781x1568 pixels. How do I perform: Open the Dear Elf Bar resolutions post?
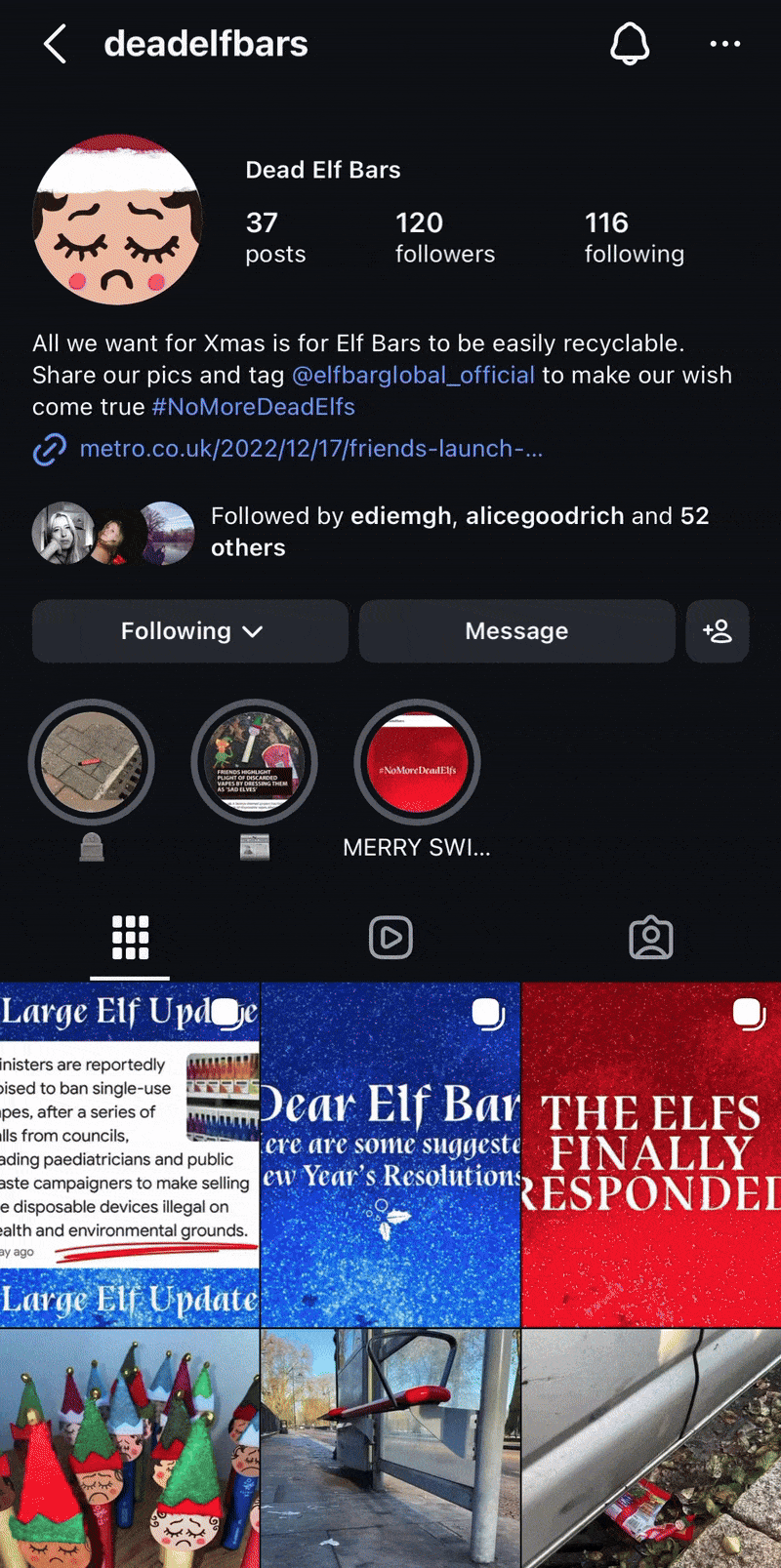[x=390, y=1154]
